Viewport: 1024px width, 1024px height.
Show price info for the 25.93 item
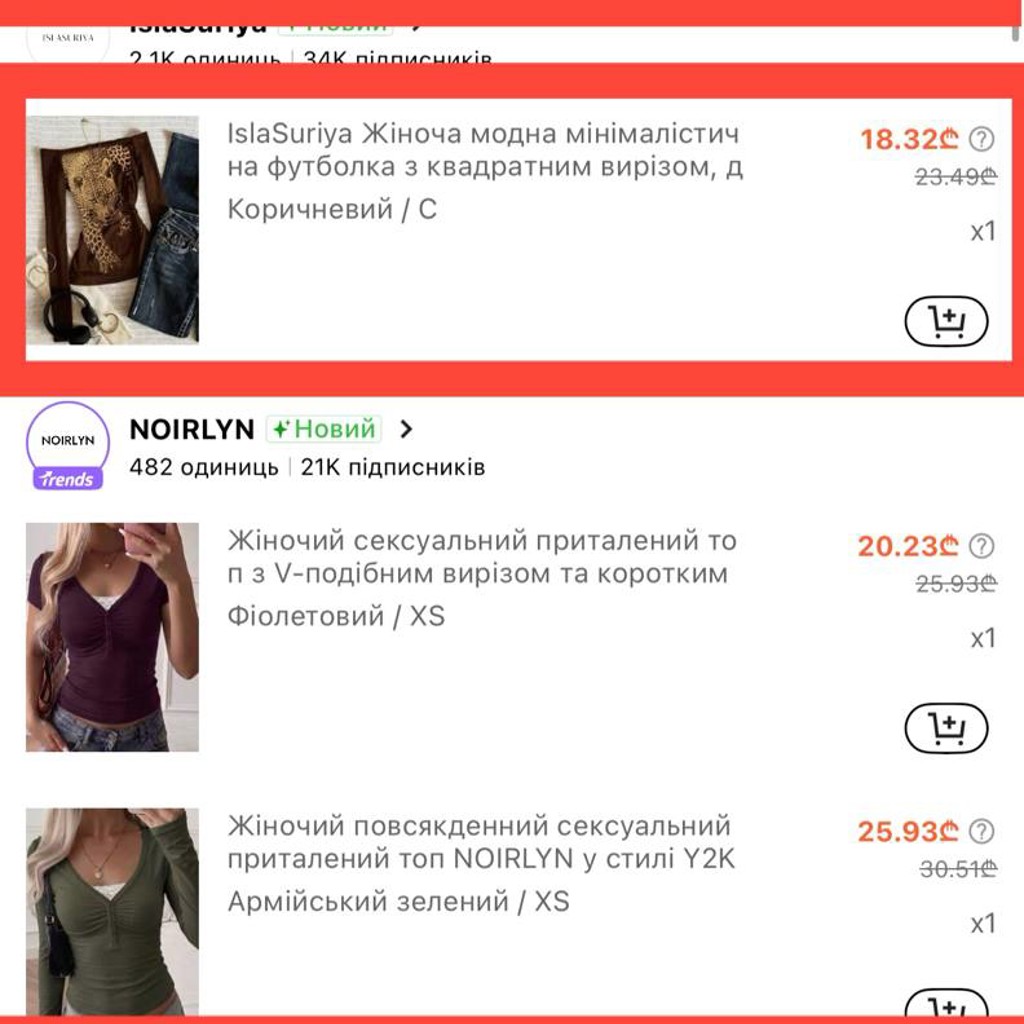[982, 831]
